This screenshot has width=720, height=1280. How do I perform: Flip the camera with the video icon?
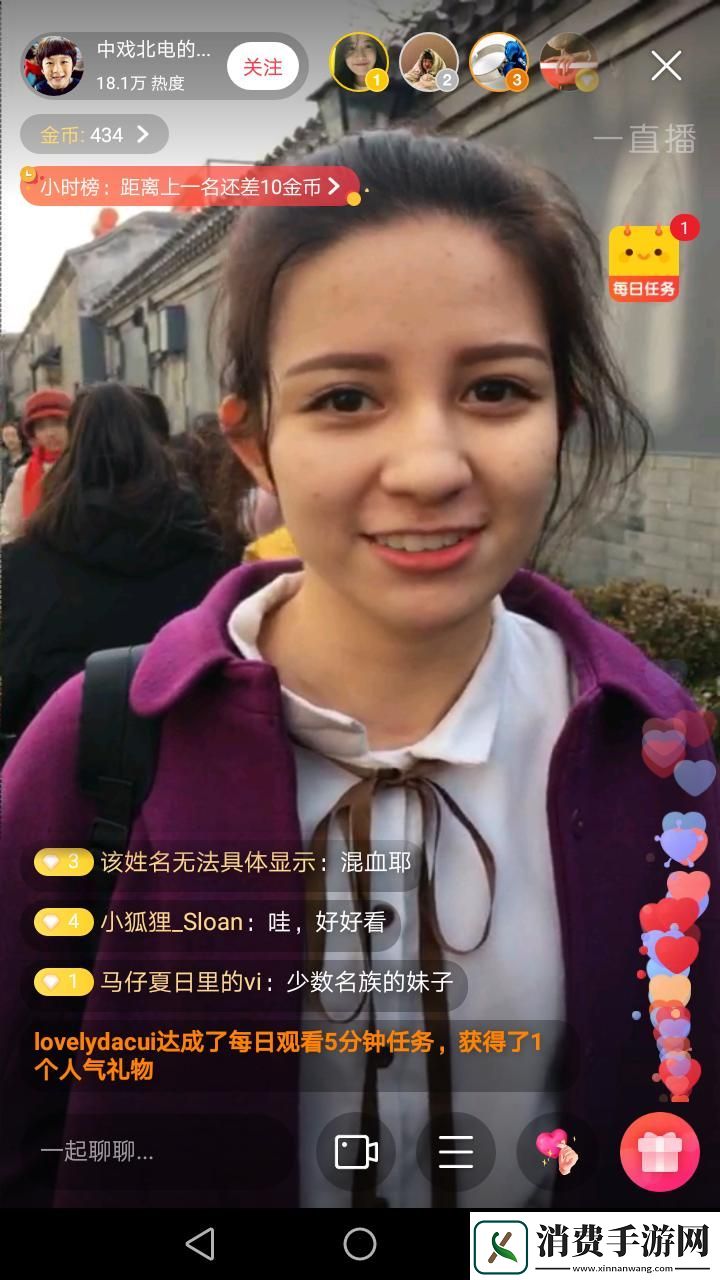click(x=357, y=1152)
